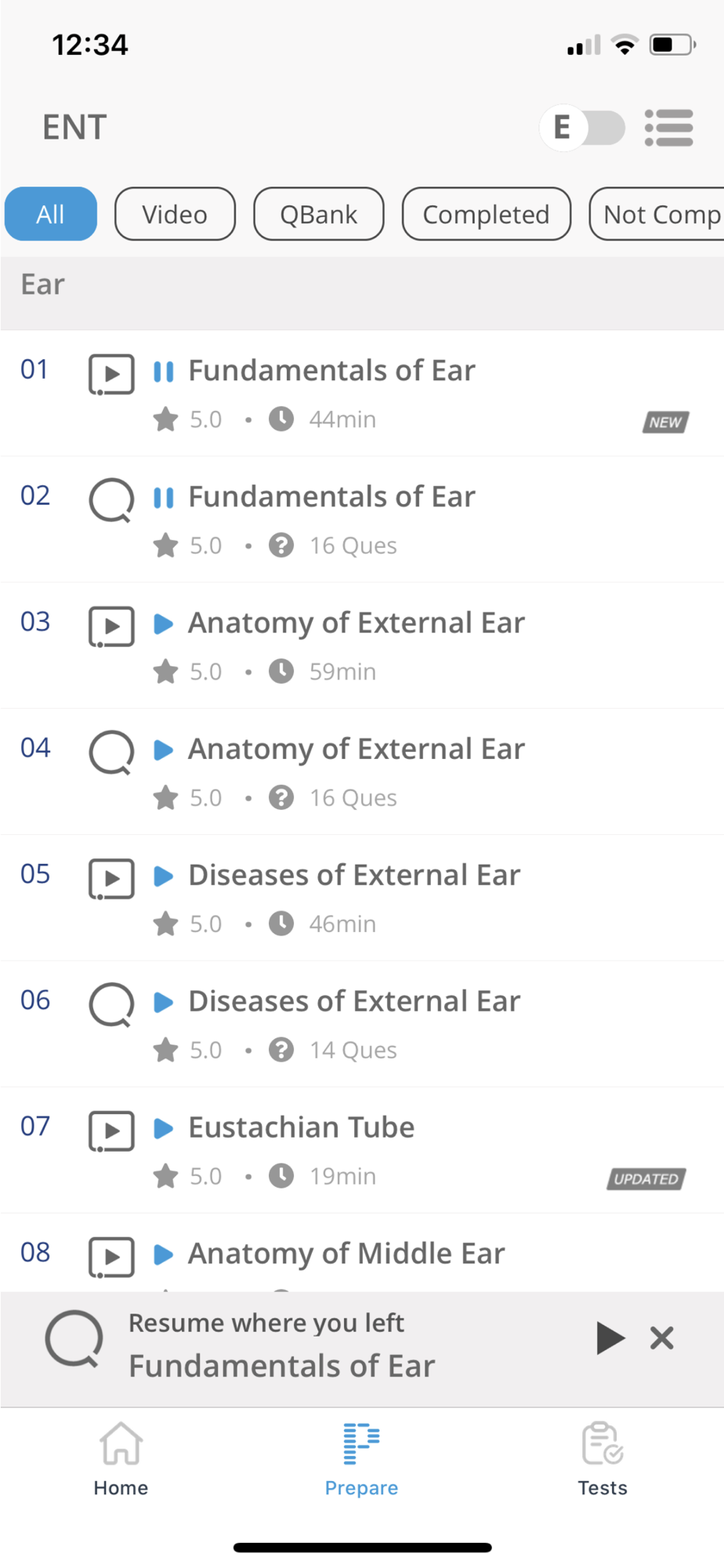Open Anatomy of External Ear 16 Ques

point(362,771)
